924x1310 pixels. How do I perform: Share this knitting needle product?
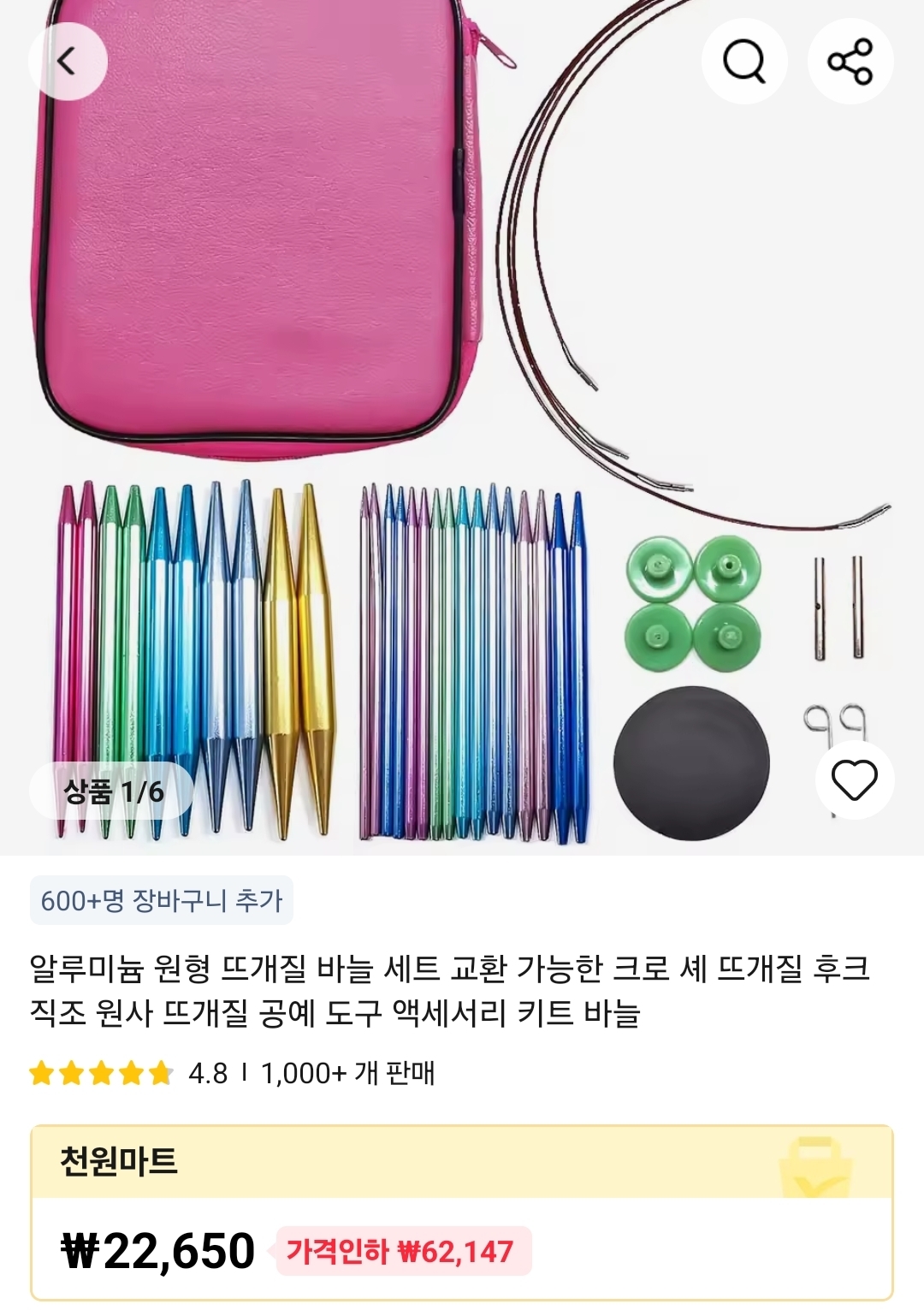coord(850,62)
